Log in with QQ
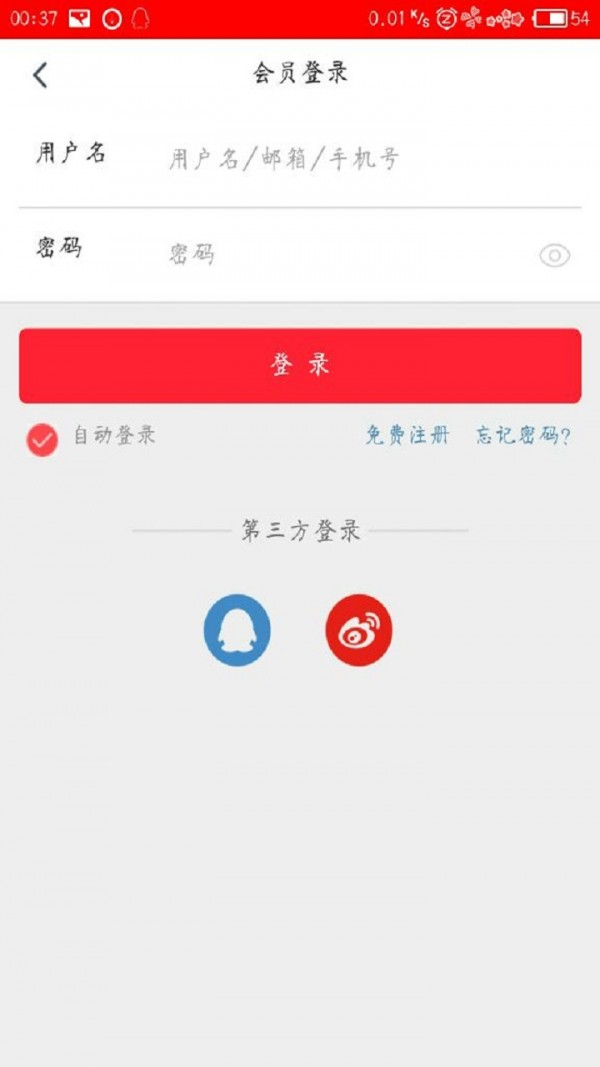Screen dimensions: 600x1067 pos(237,630)
